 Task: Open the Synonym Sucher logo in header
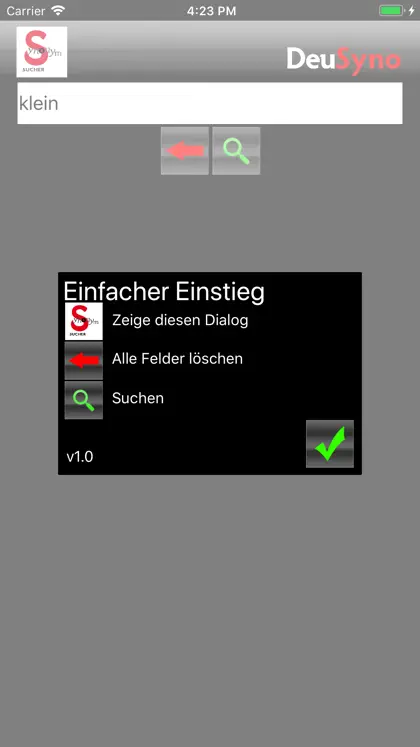pos(42,52)
